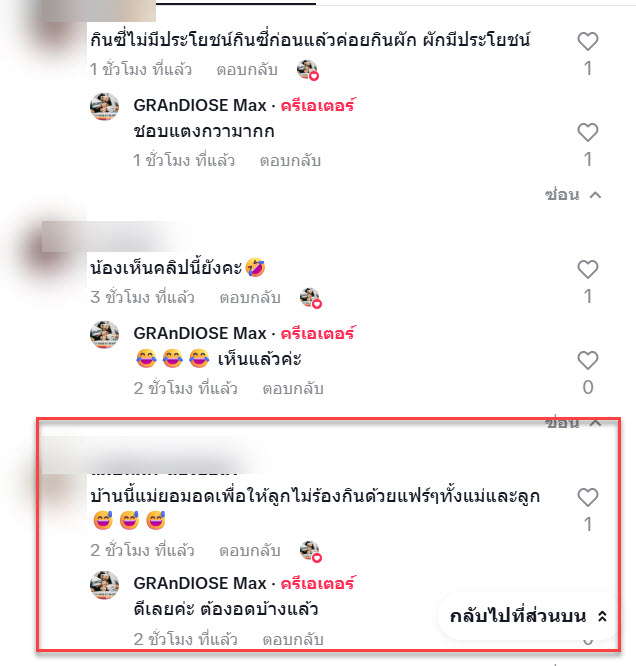This screenshot has width=636, height=666.
Task: Reply to creator's comment เห็นแล้วค่ะ
Action: point(289,388)
